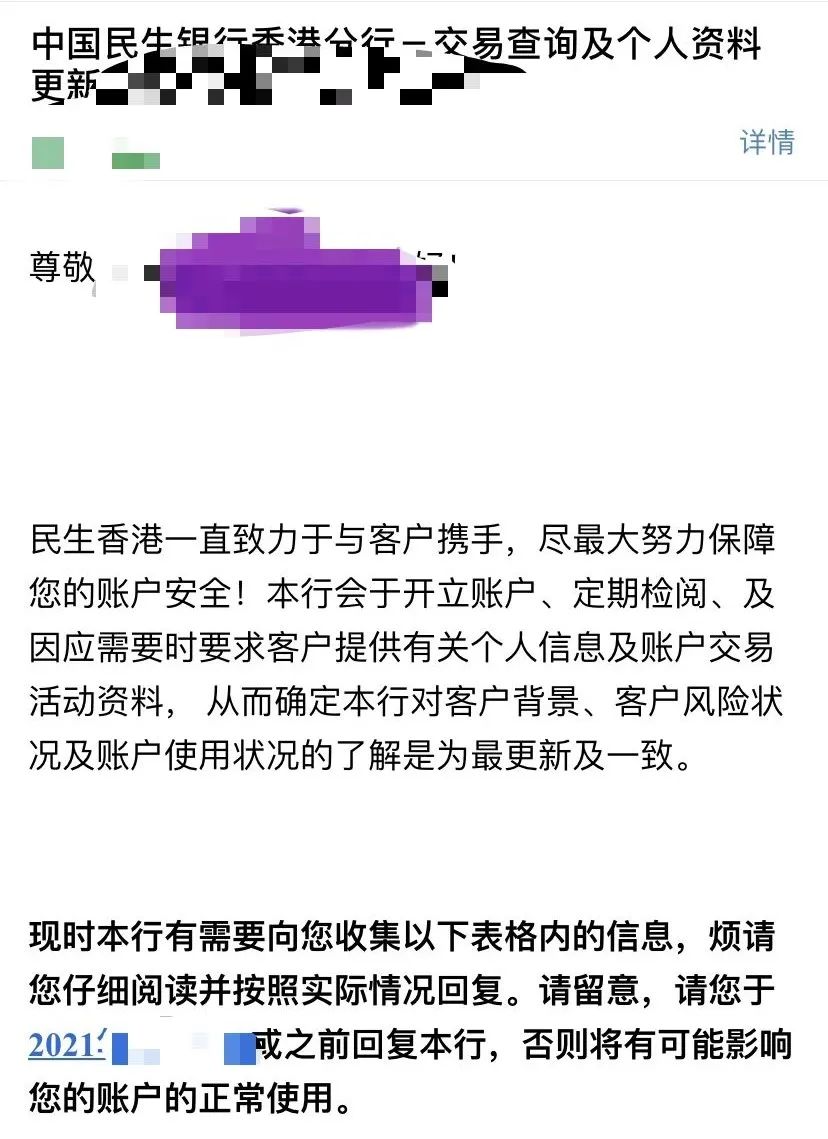Click the green sender avatar icon

tap(45, 152)
